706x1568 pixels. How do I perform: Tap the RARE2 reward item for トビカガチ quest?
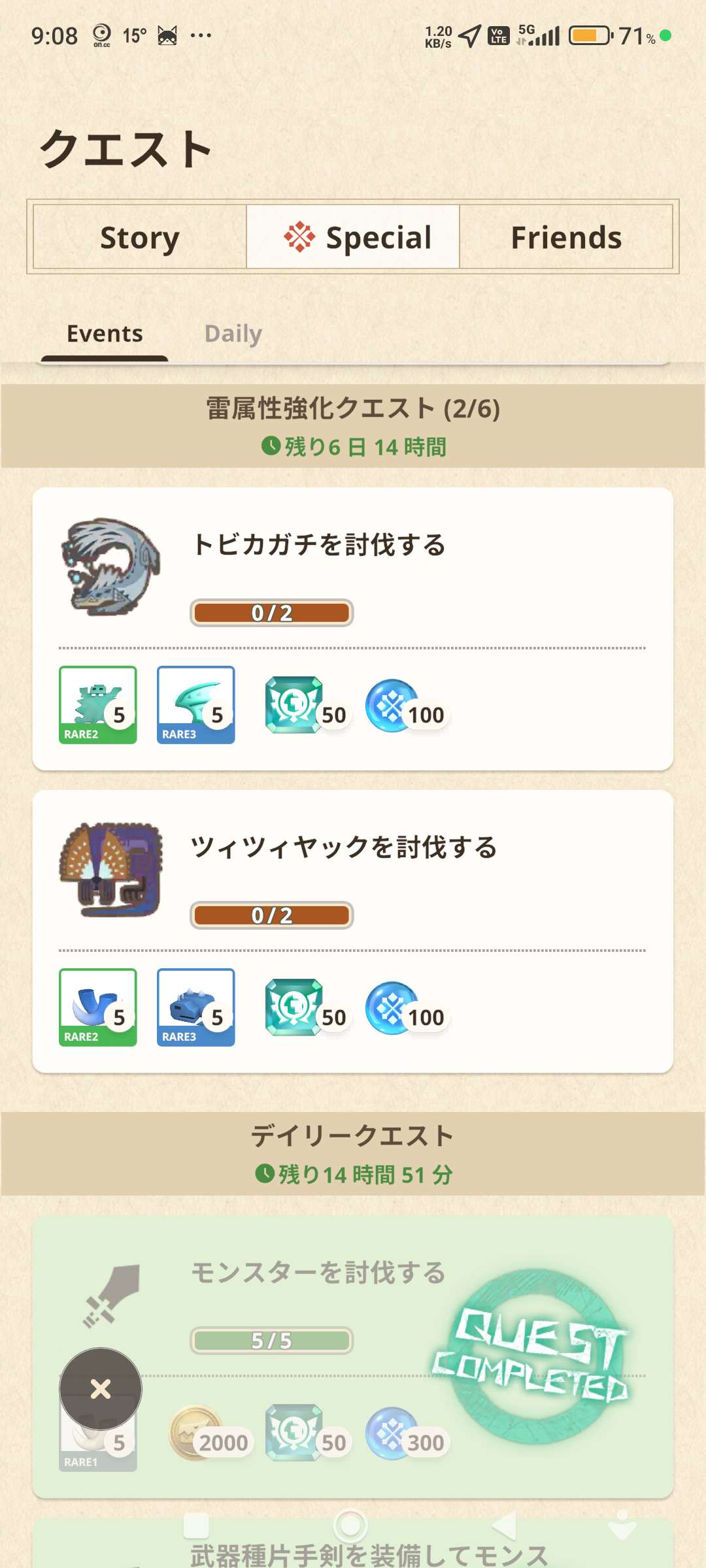tap(98, 704)
